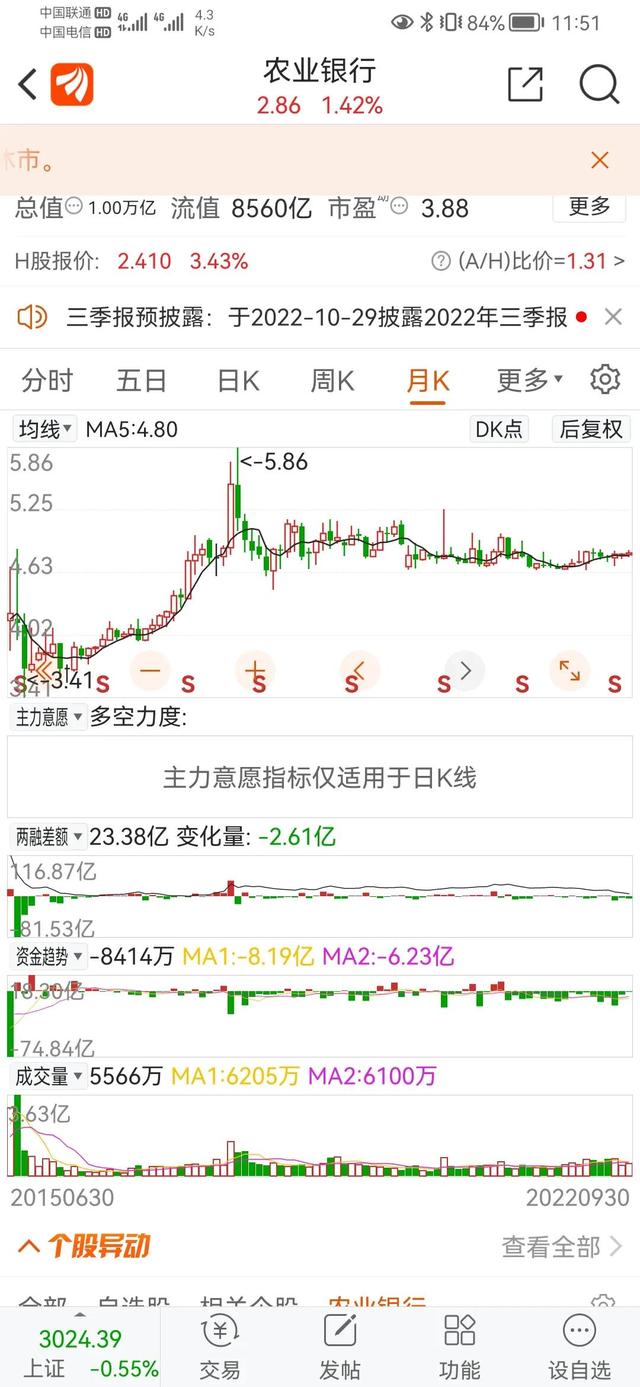This screenshot has width=640, height=1387.
Task: Close the 三季报预披露 announcement
Action: 613,317
